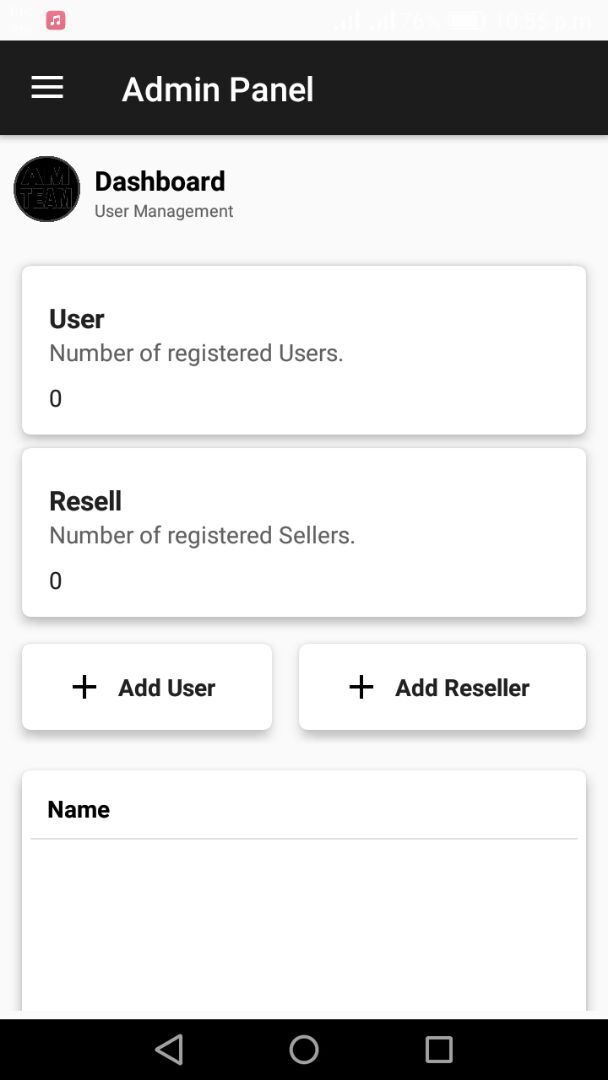Go to the home screen

304,1049
